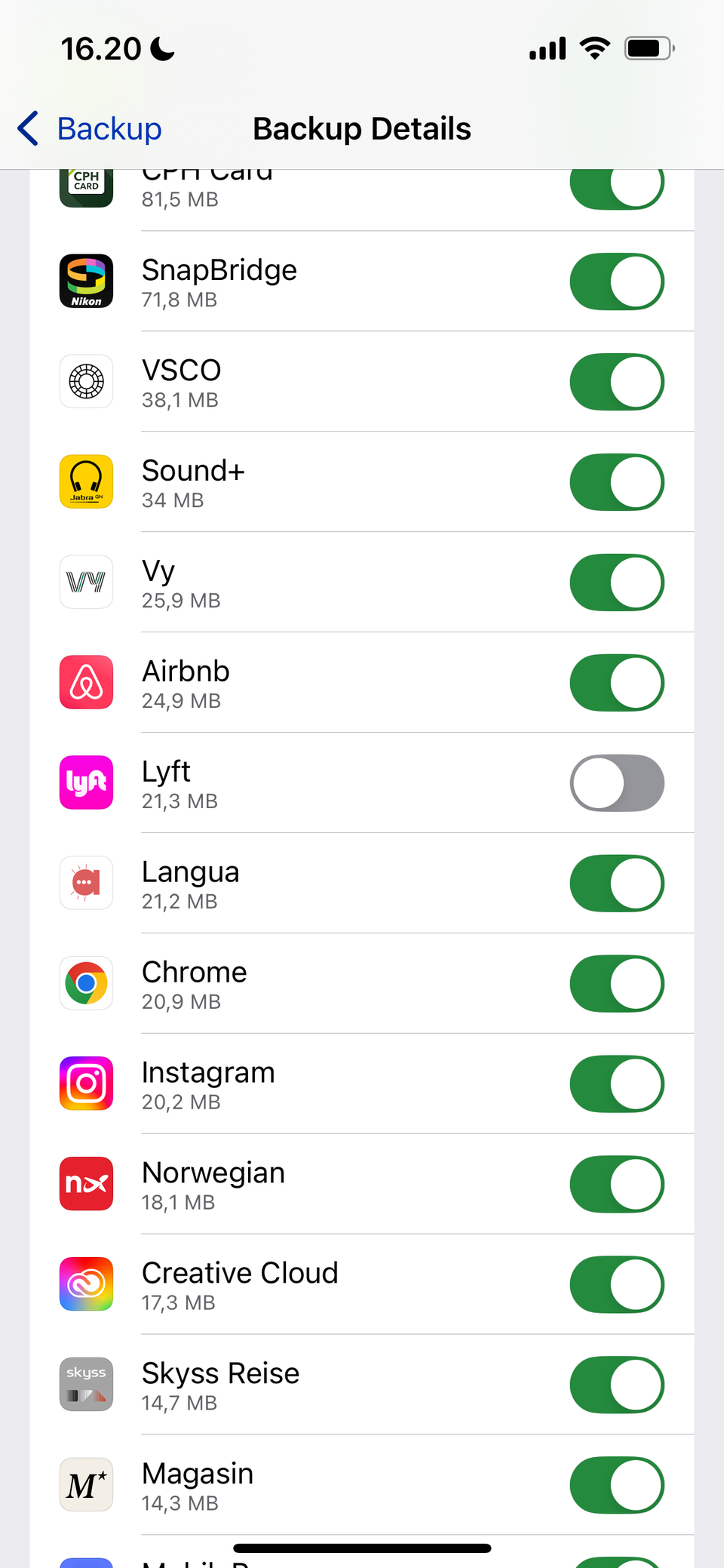
Task: Disable Creative Cloud backup
Action: click(616, 1285)
